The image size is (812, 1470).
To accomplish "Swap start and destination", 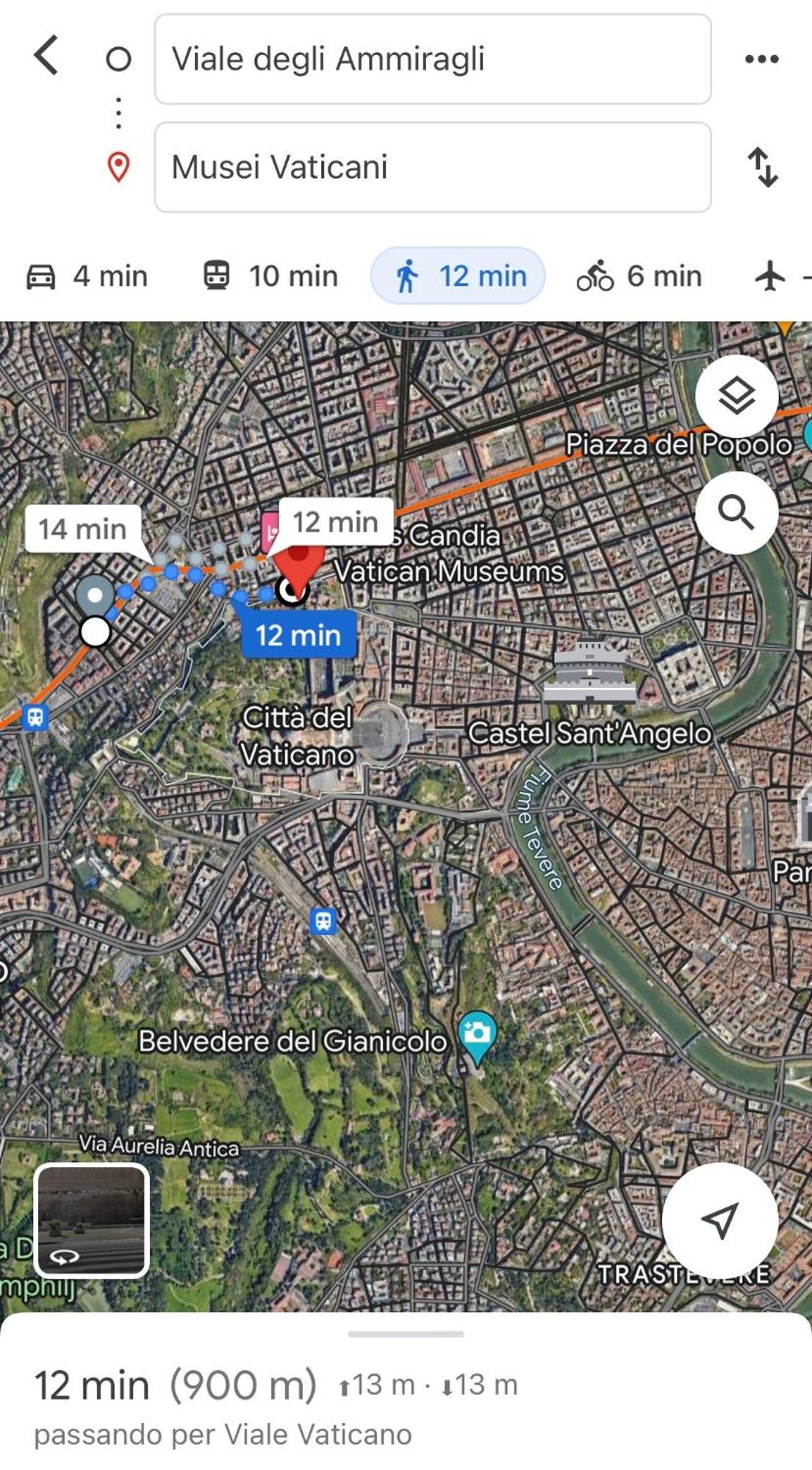I will coord(763,168).
